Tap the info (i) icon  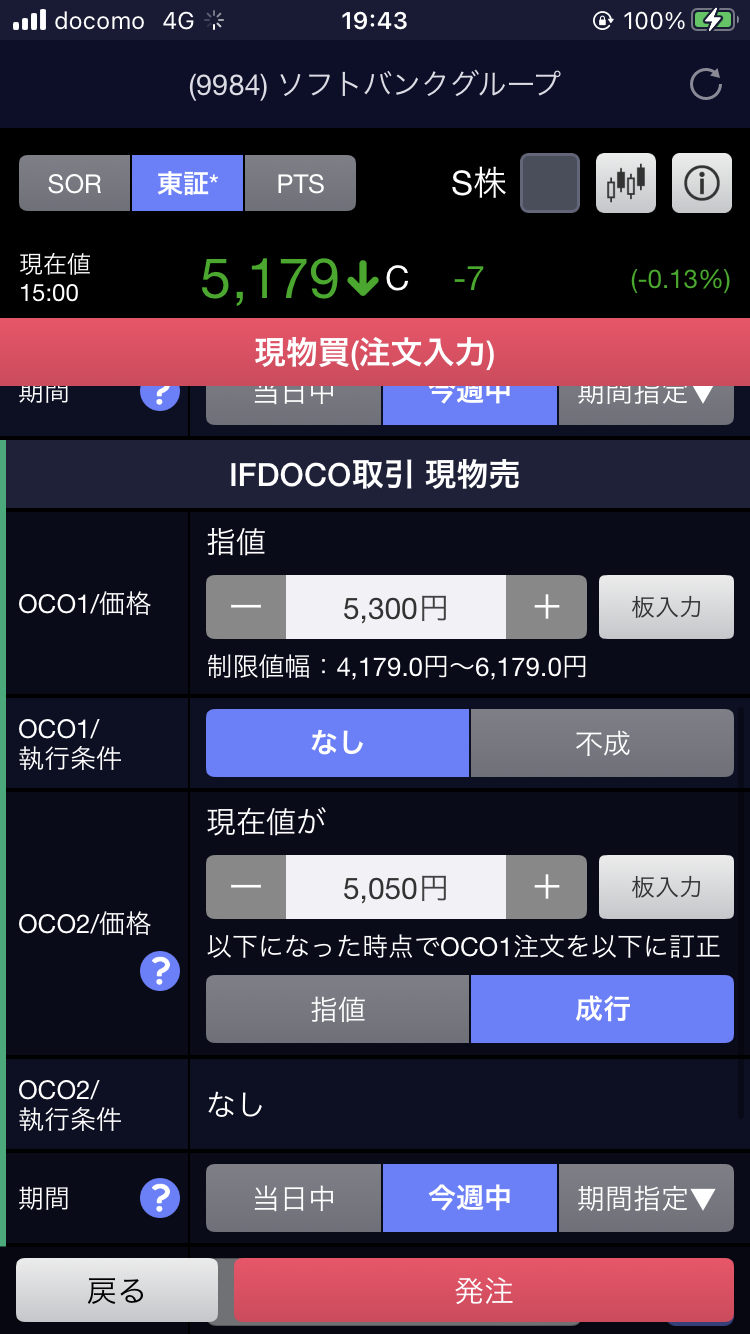coord(701,183)
